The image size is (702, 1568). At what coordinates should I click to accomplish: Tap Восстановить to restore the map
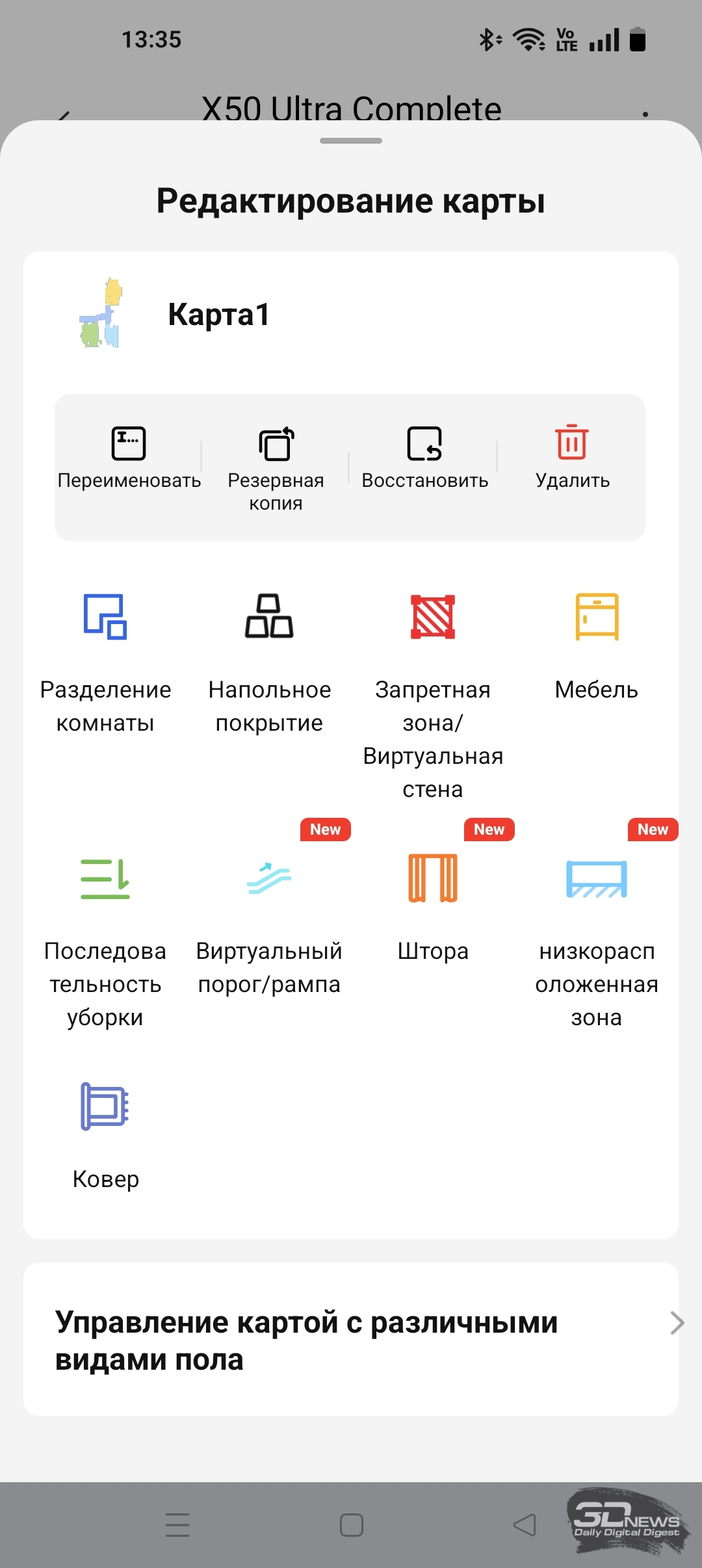click(424, 458)
